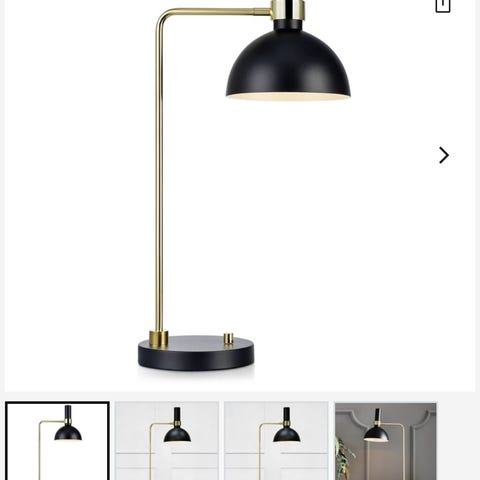Select the first lamp thumbnail
480x480 pixels.
pos(57,441)
